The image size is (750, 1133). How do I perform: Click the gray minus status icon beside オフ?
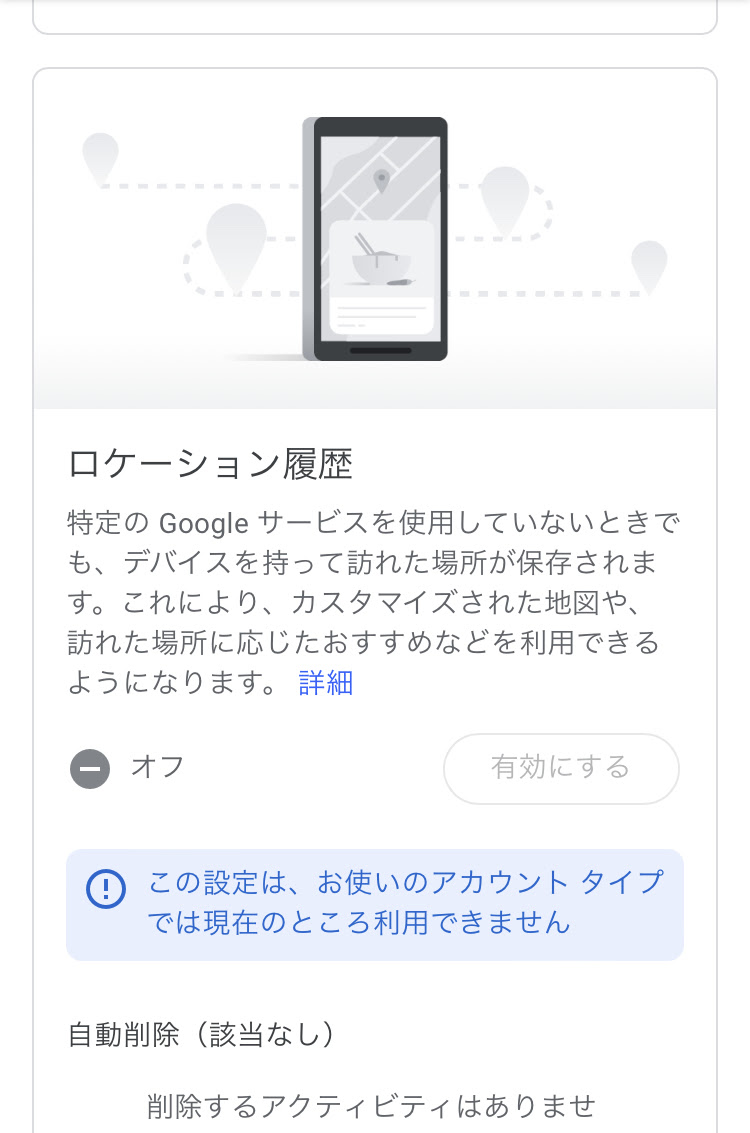pos(90,768)
